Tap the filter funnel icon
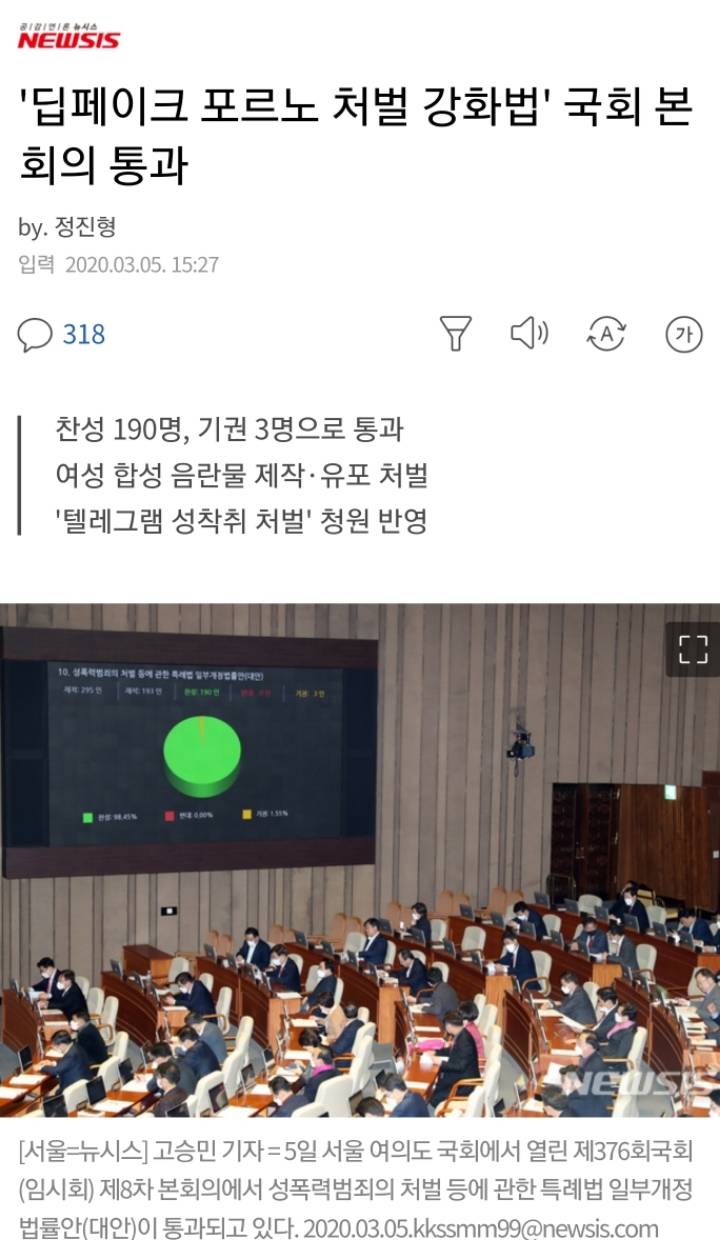The width and height of the screenshot is (720, 1240). point(456,334)
